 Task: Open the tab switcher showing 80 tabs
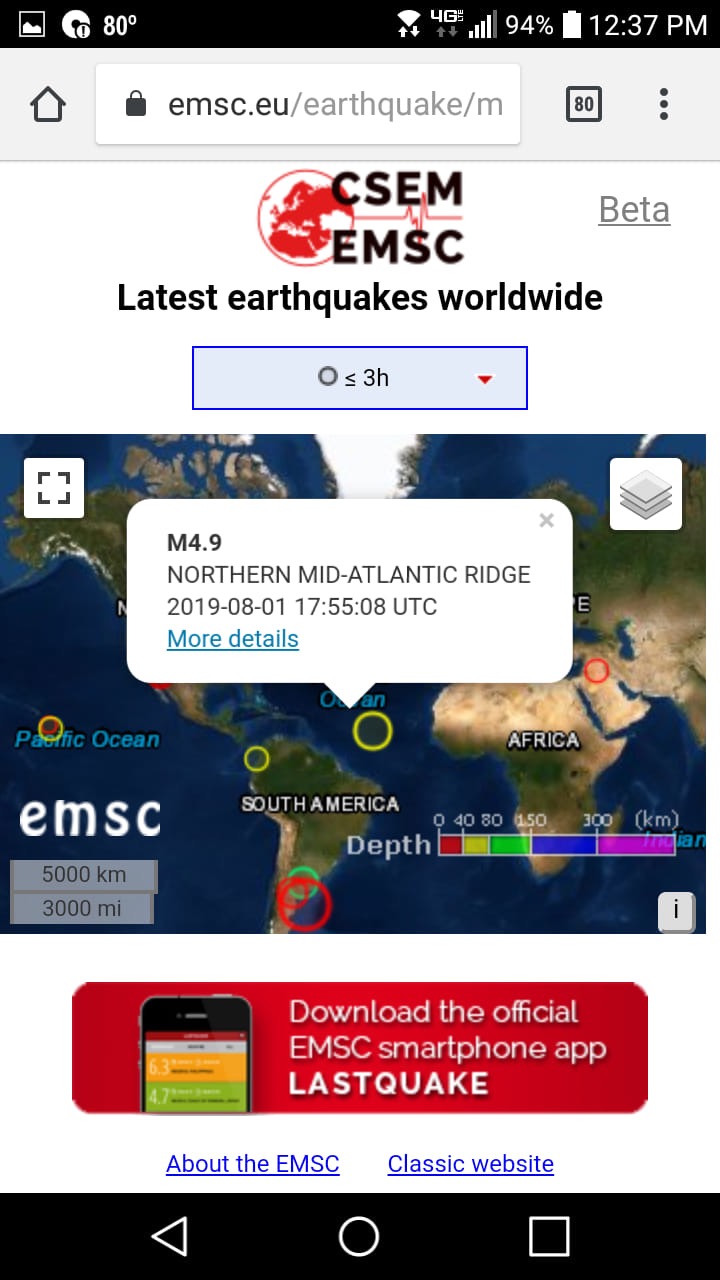click(x=584, y=104)
